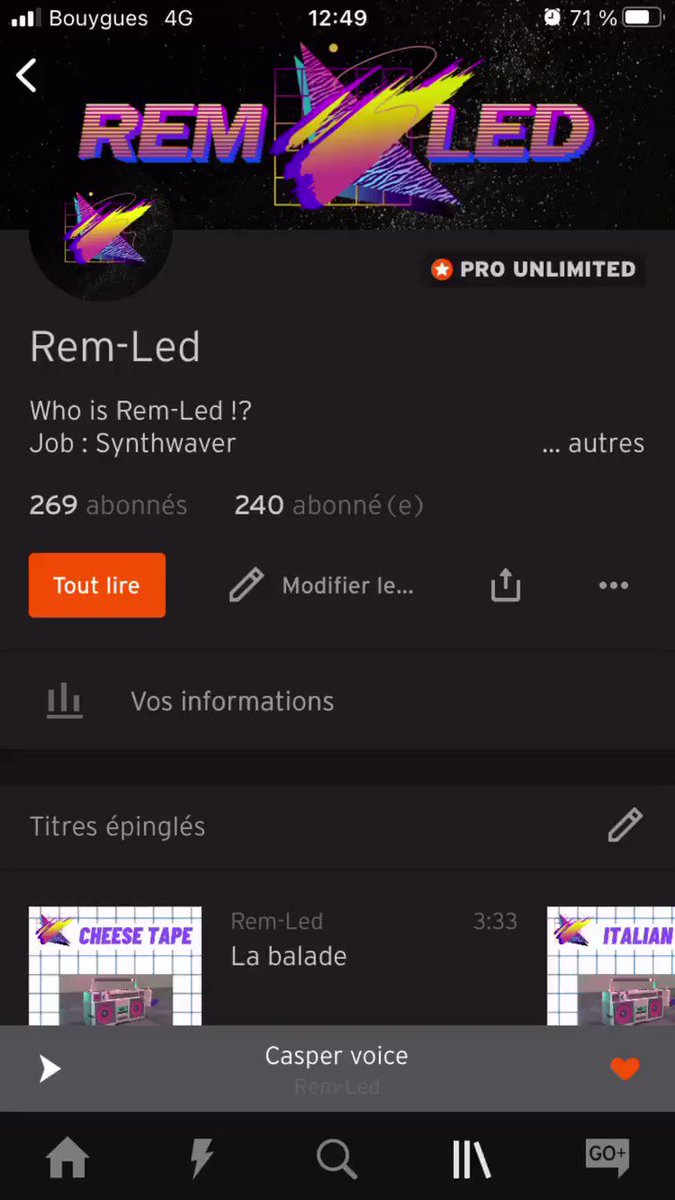675x1200 pixels.
Task: Switch to the Stream lightning tab
Action: (202, 1159)
